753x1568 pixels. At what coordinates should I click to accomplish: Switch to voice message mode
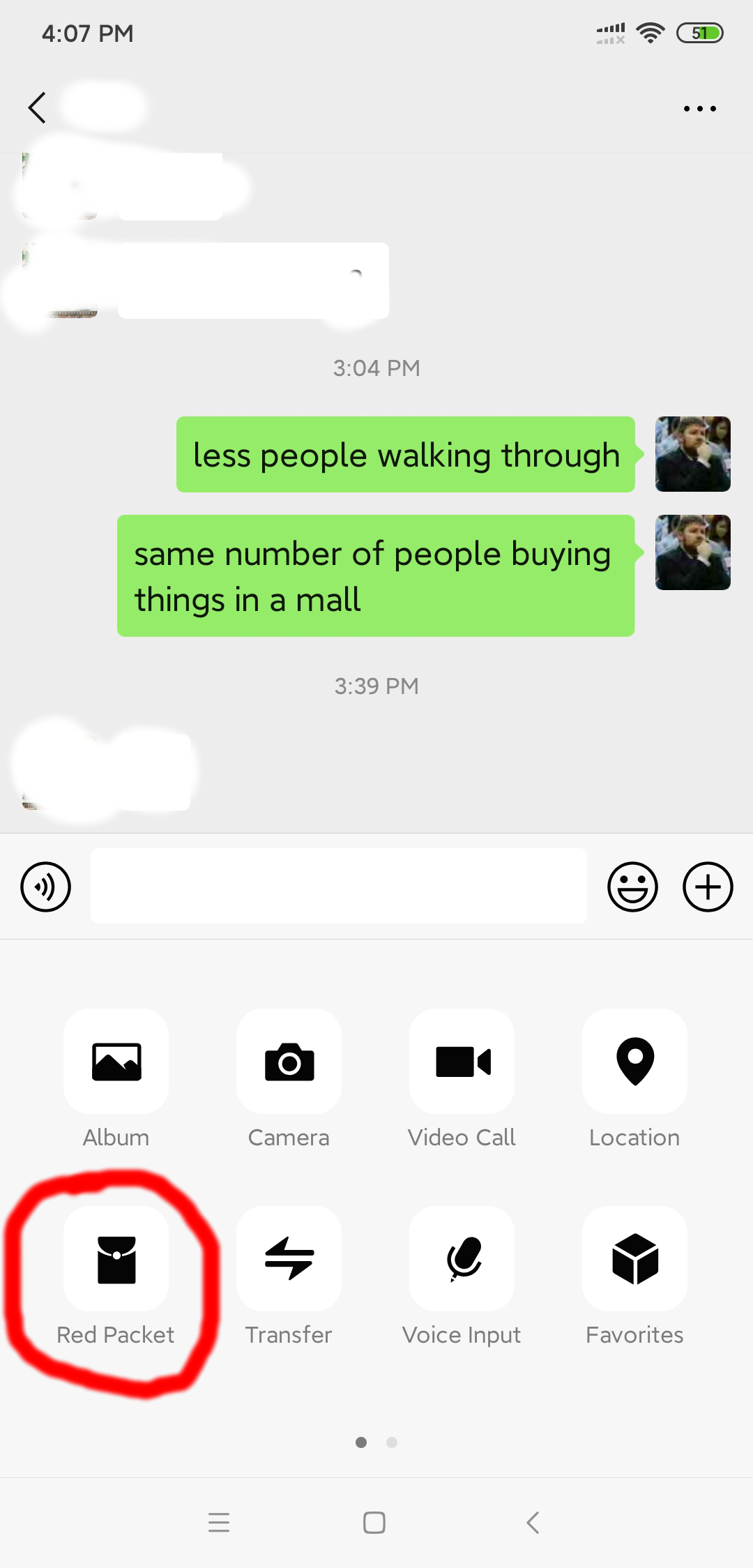(46, 887)
